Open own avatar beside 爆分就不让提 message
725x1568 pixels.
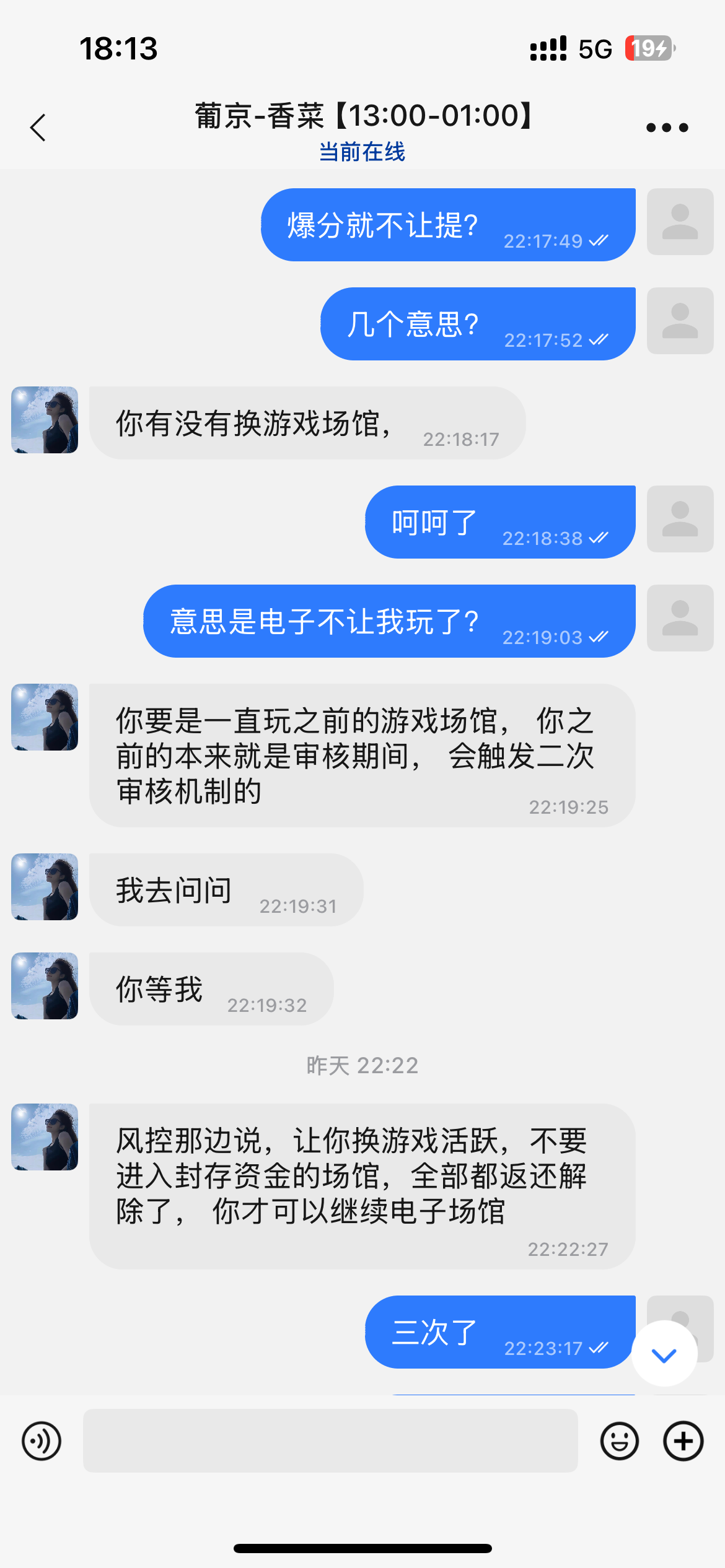(x=680, y=222)
